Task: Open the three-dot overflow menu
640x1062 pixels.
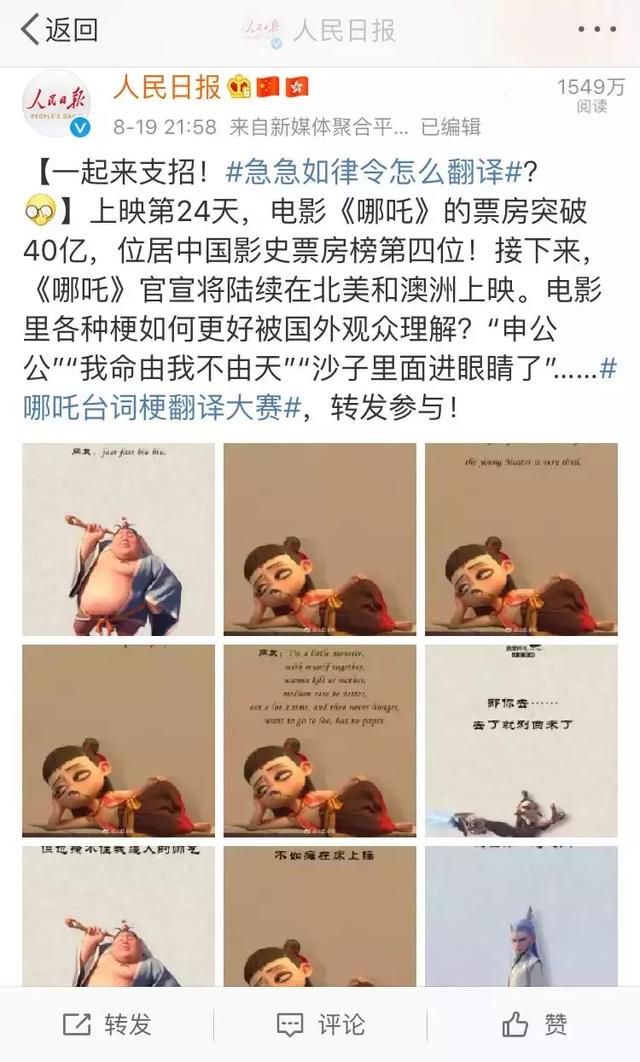Action: [596, 30]
